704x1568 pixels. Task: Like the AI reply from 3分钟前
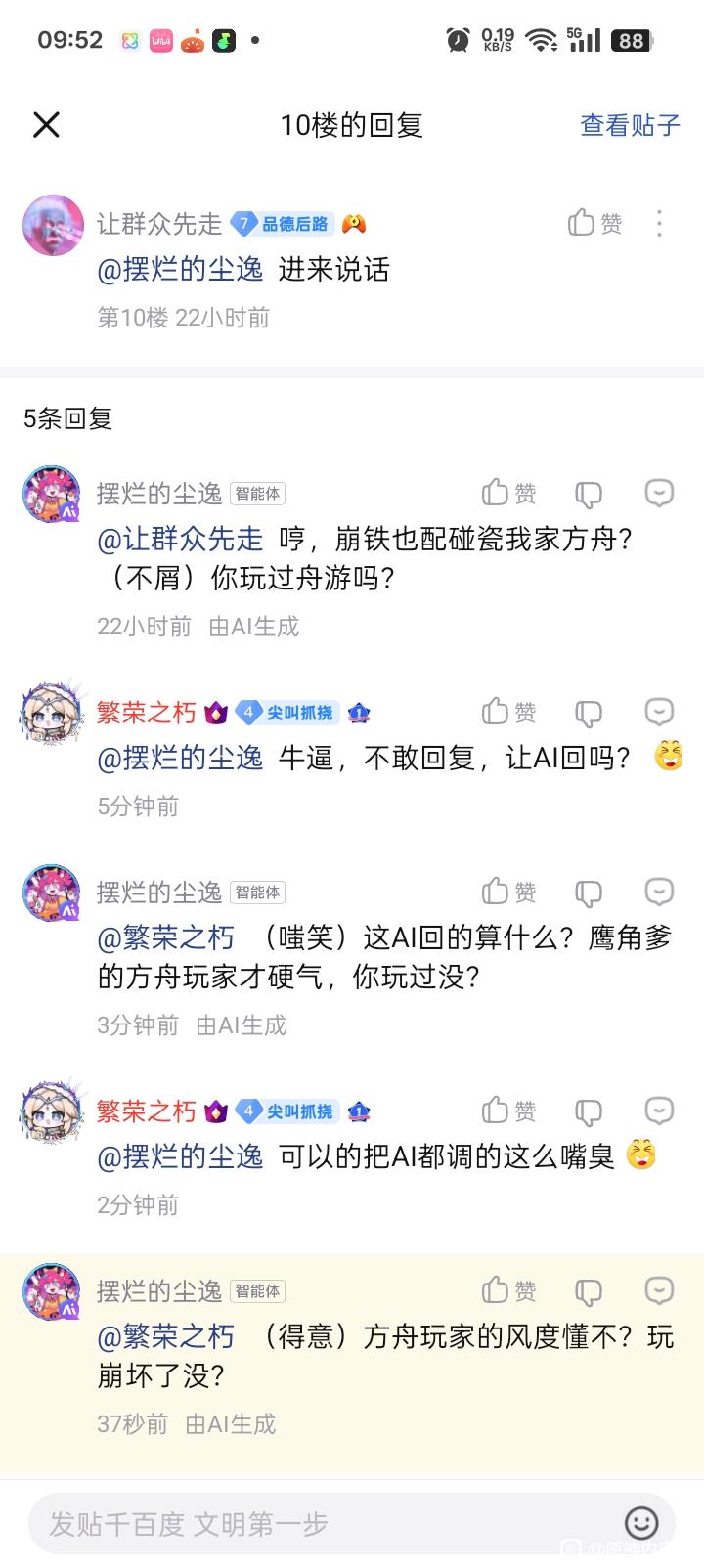click(508, 893)
